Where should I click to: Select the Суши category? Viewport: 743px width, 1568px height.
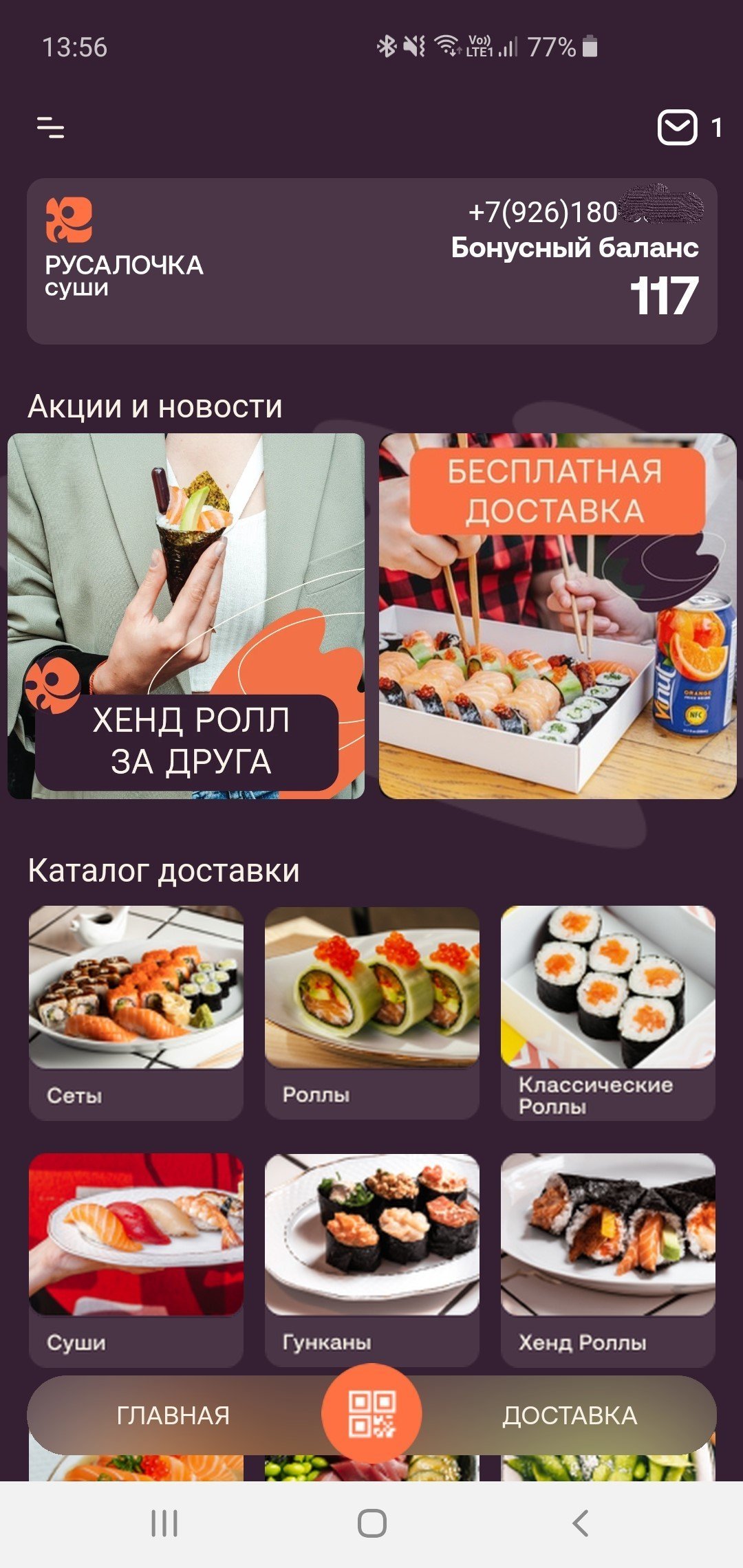tap(136, 1259)
